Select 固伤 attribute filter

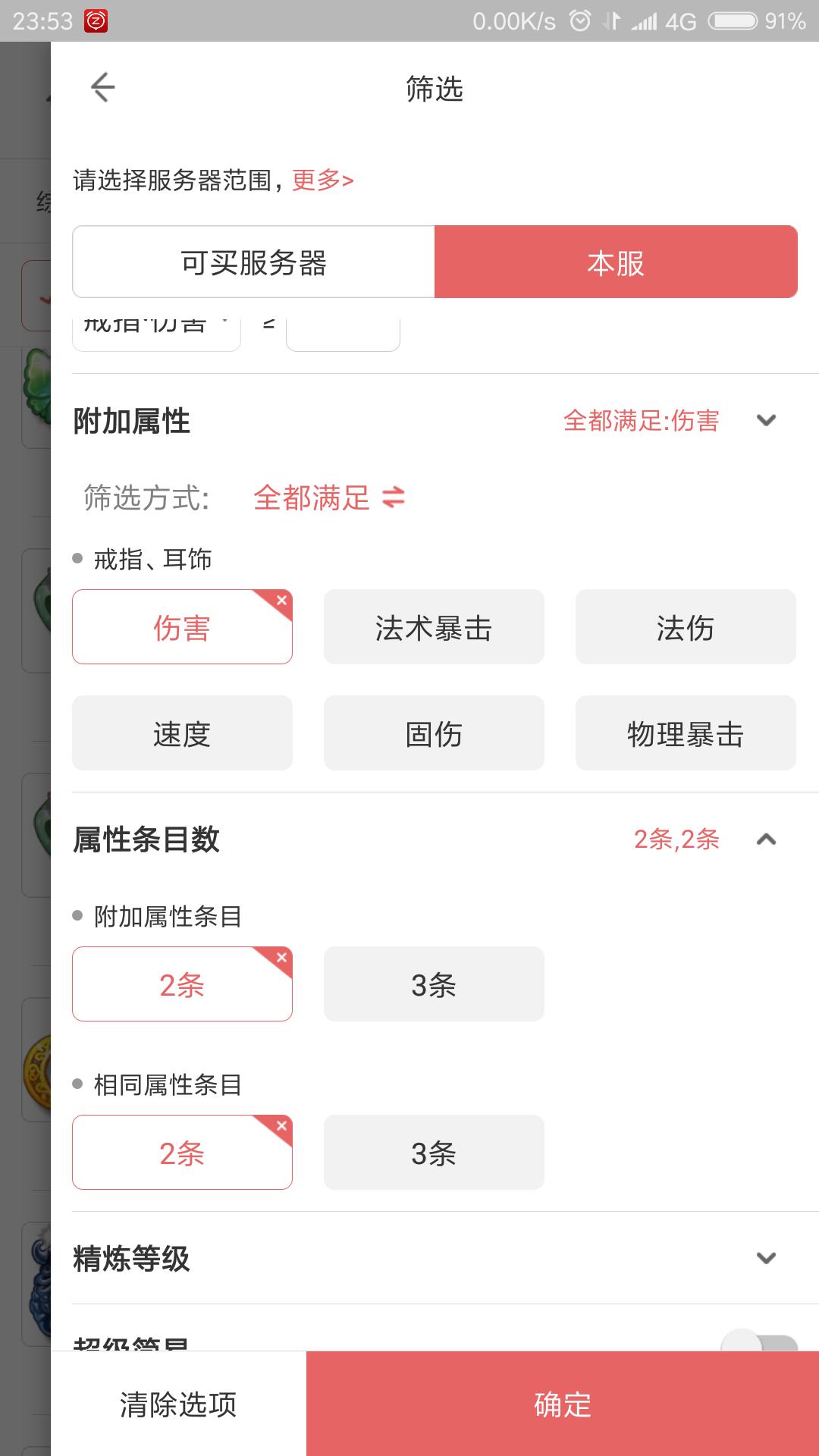[x=434, y=733]
